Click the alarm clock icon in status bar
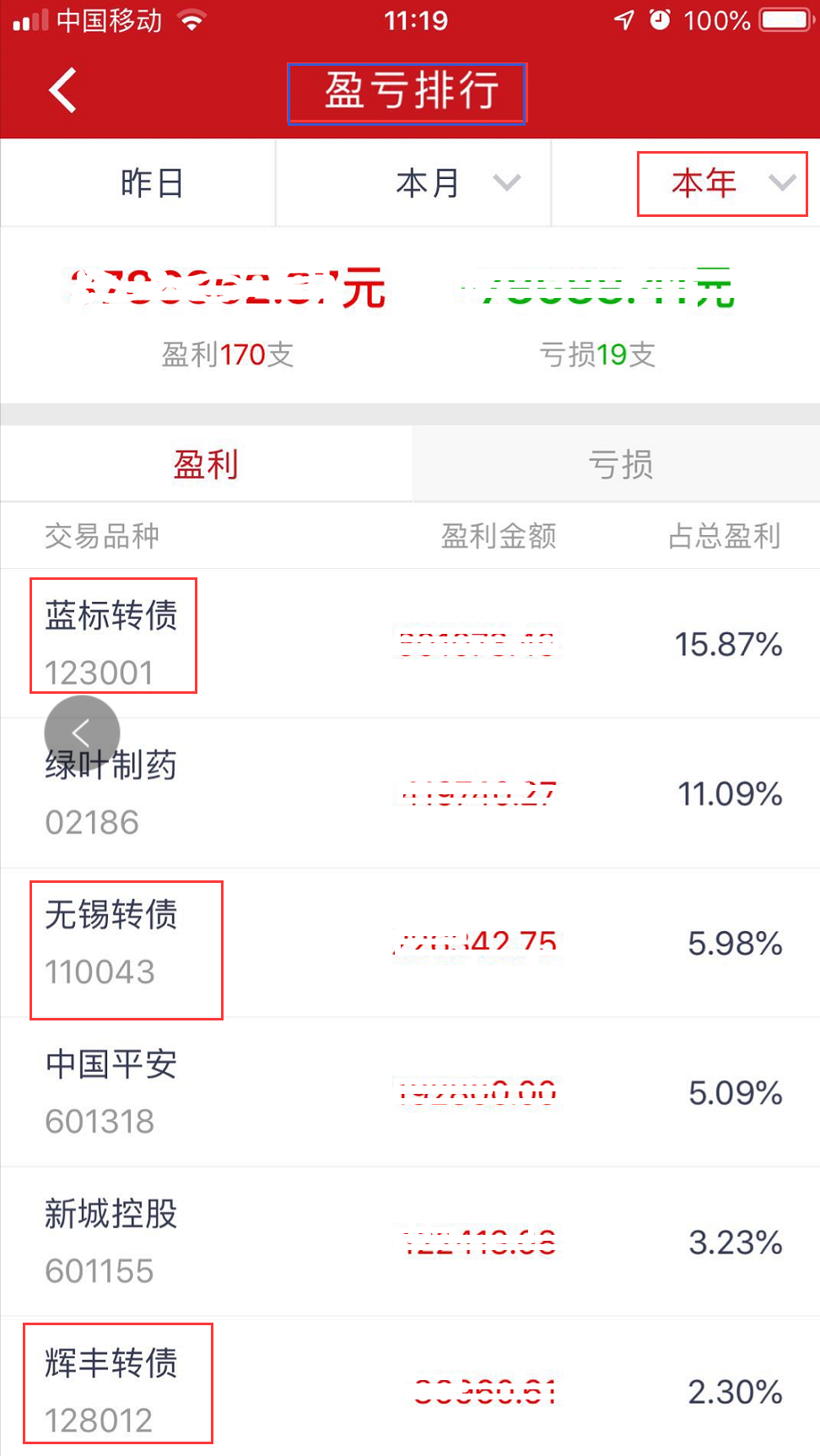This screenshot has height=1456, width=820. 660,19
